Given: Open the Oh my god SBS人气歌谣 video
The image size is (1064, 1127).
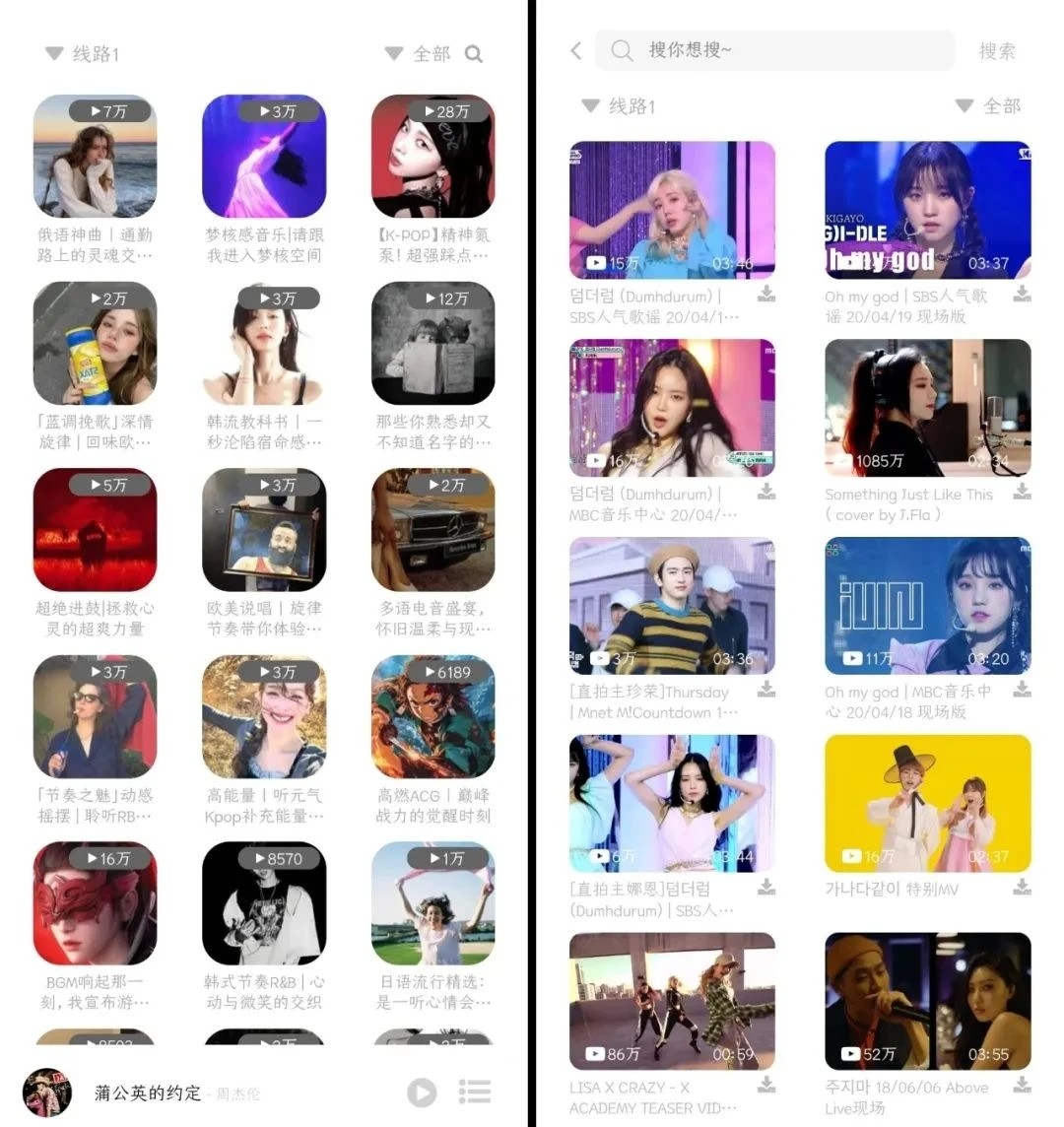Looking at the screenshot, I should coord(927,211).
